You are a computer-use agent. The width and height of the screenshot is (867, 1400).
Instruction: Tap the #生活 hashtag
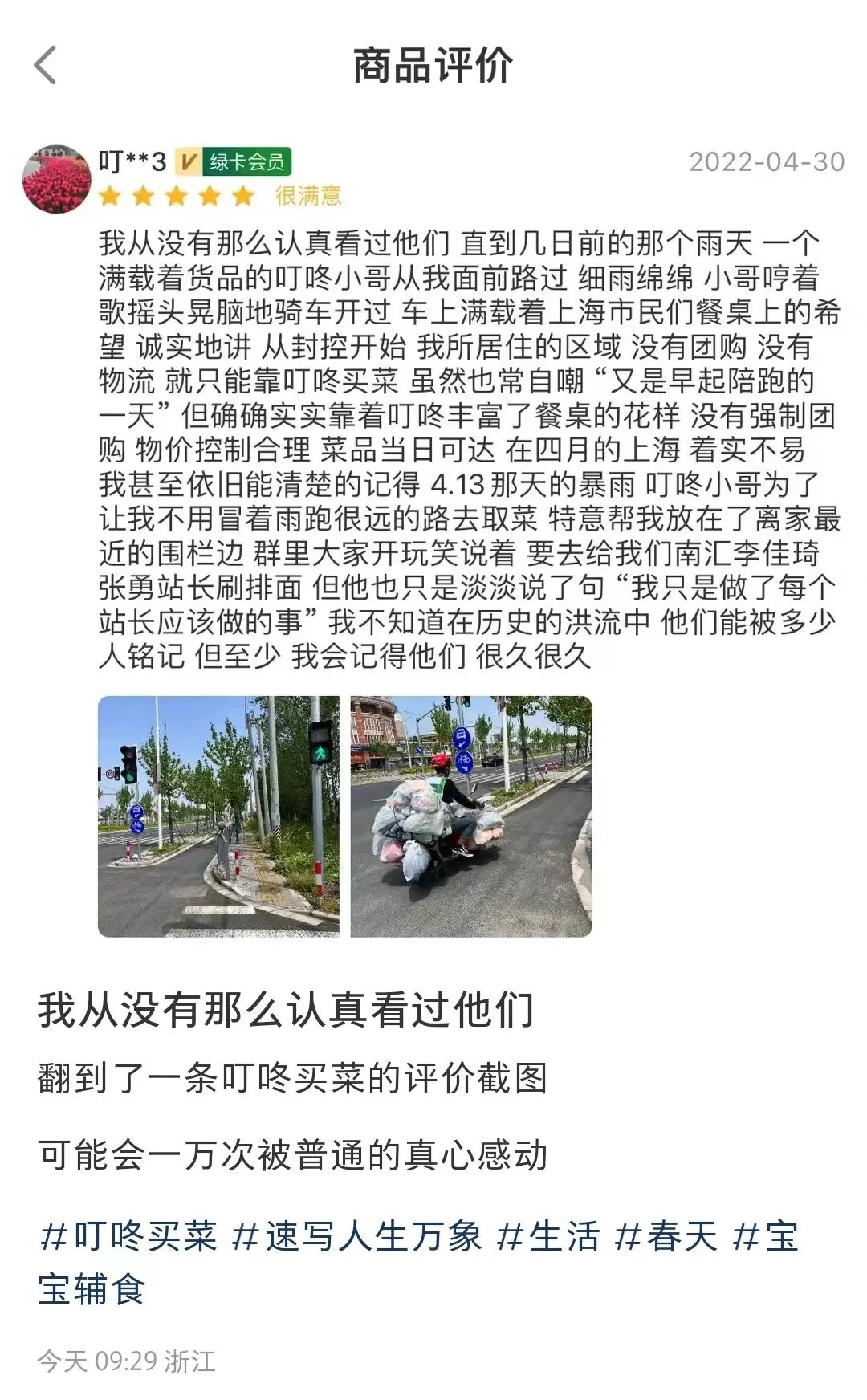(547, 1236)
